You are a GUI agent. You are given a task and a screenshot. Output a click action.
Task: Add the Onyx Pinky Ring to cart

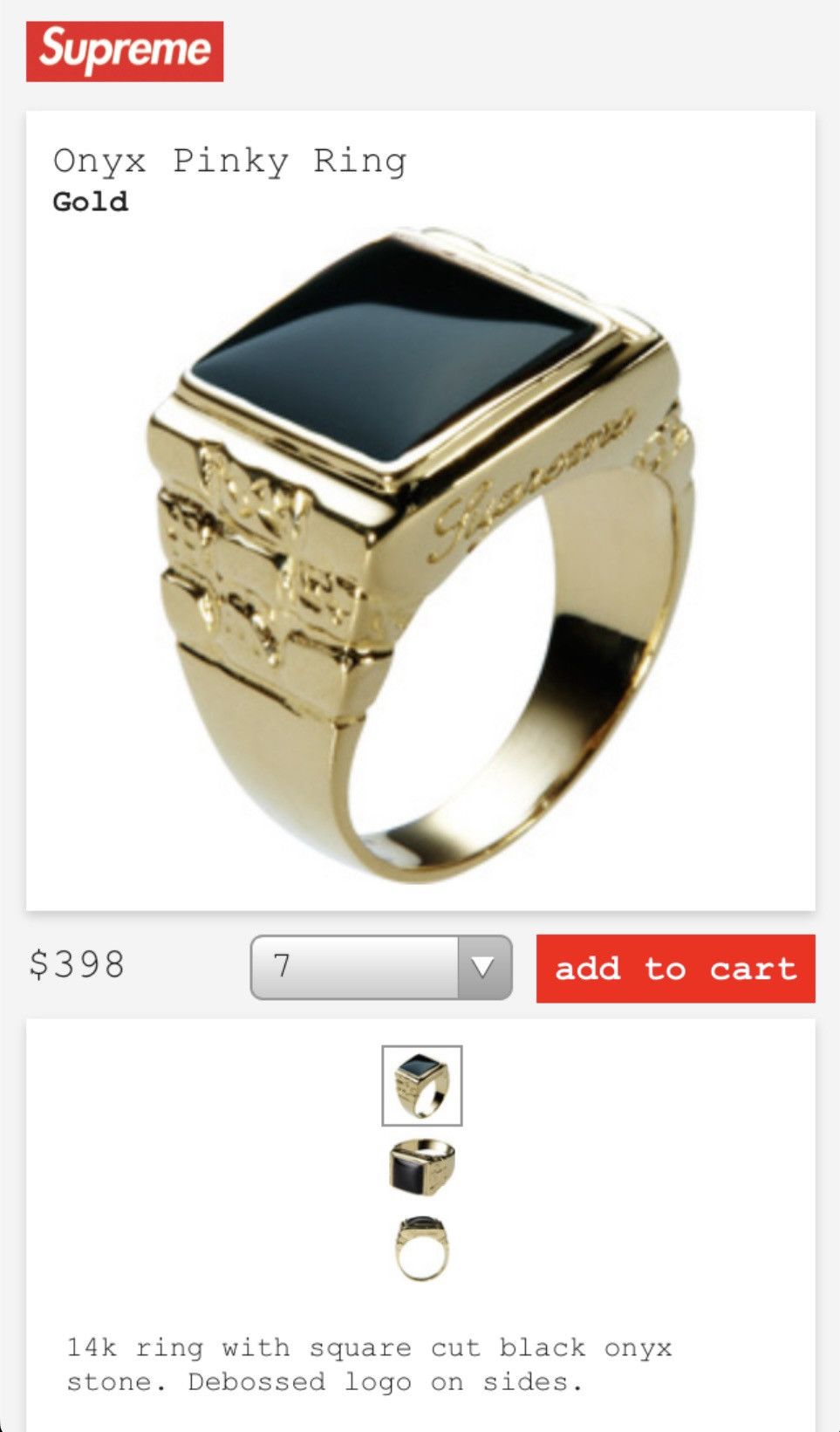pos(676,969)
